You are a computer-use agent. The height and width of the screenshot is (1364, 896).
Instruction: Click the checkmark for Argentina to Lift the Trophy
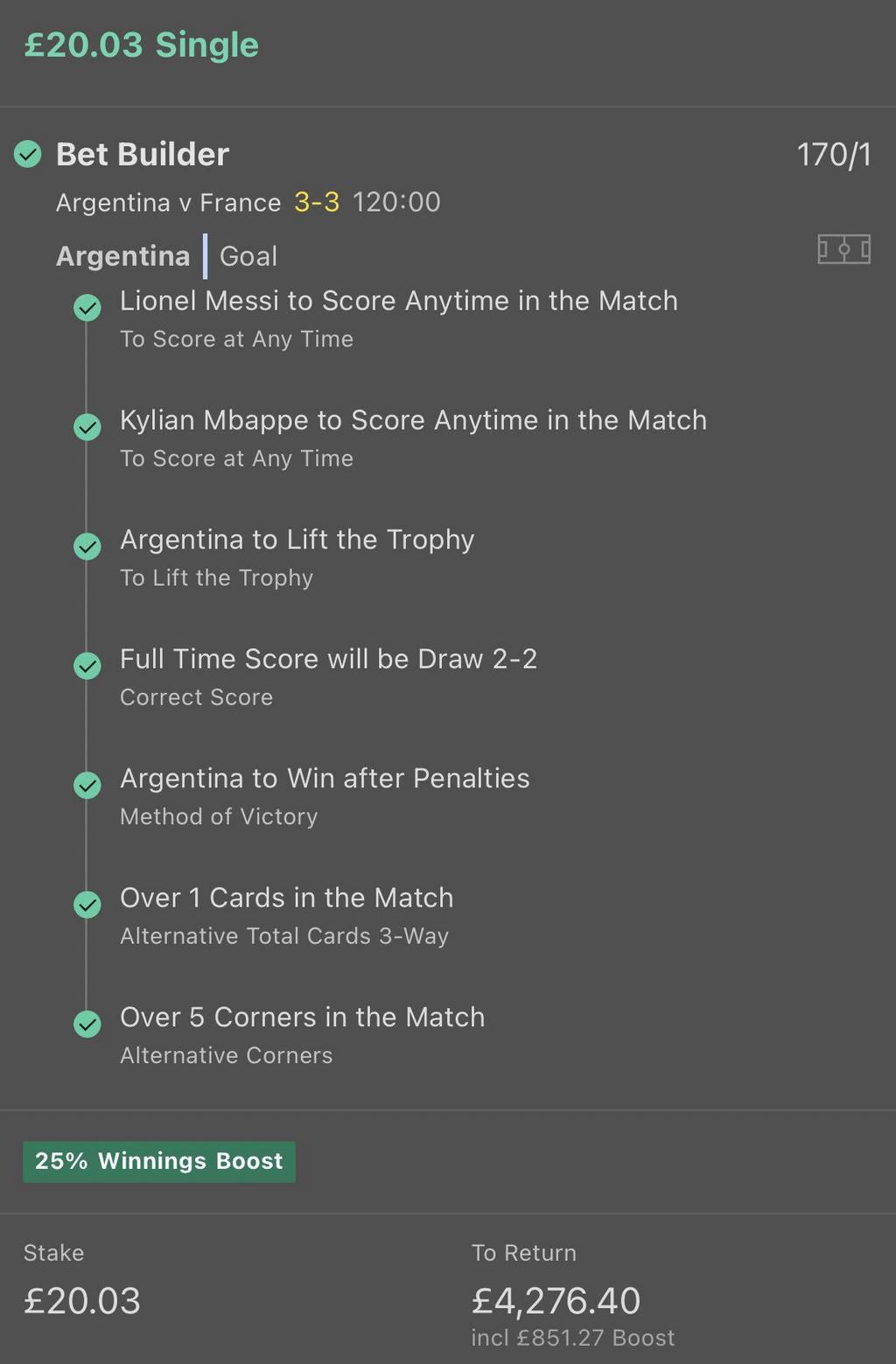coord(87,547)
